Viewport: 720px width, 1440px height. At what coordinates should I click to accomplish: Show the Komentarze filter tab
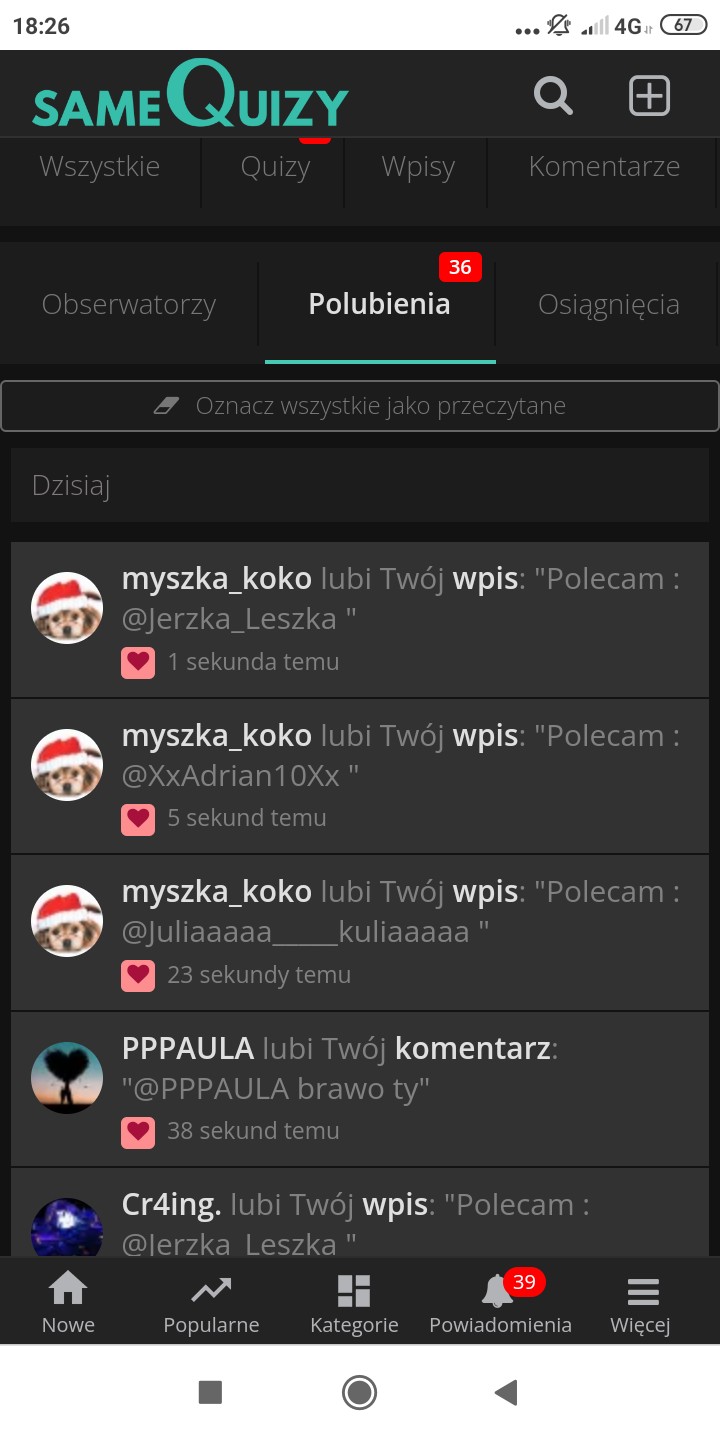604,167
